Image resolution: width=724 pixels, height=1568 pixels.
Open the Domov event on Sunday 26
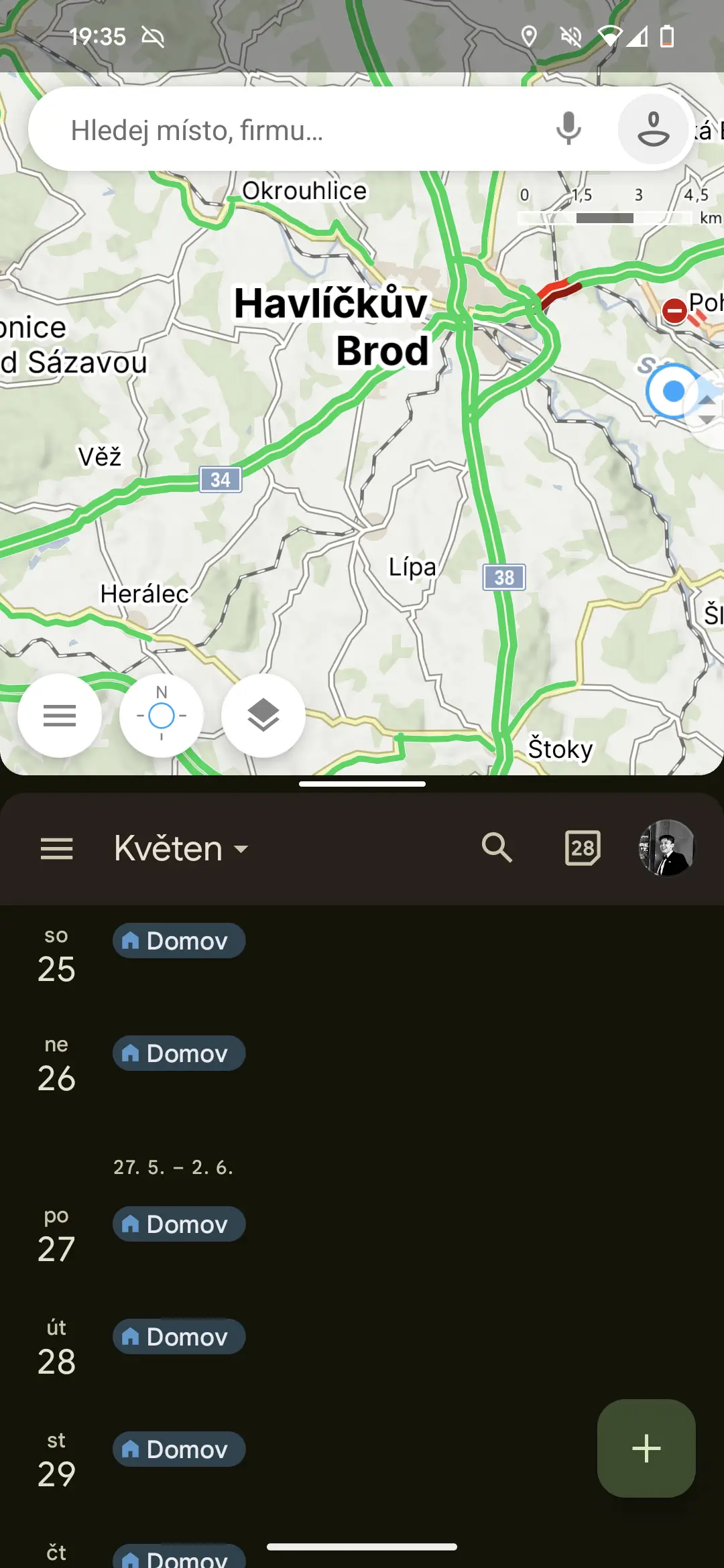pos(179,1053)
